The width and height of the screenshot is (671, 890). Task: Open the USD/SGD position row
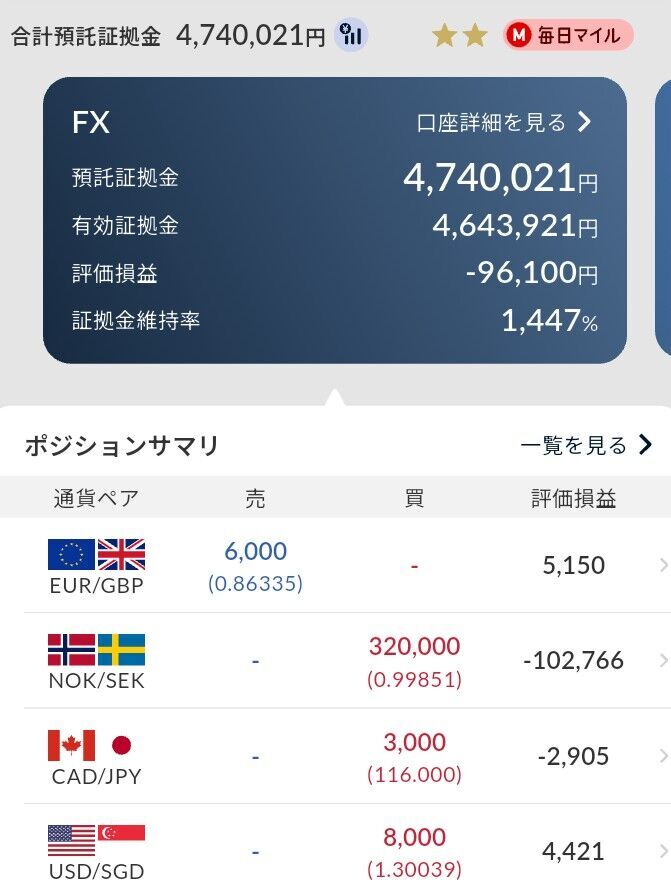tap(347, 847)
